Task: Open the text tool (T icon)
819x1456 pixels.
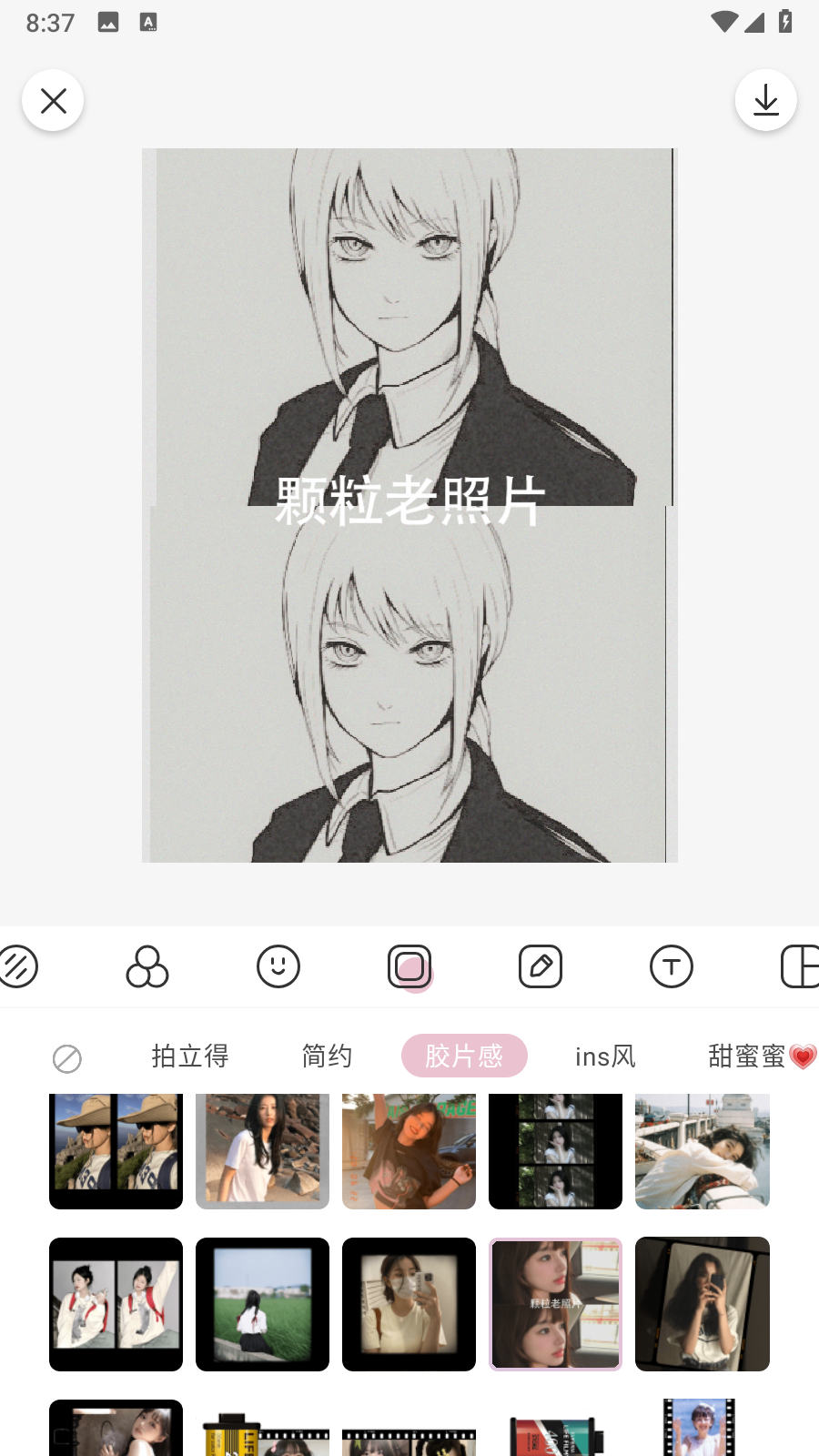Action: click(671, 966)
